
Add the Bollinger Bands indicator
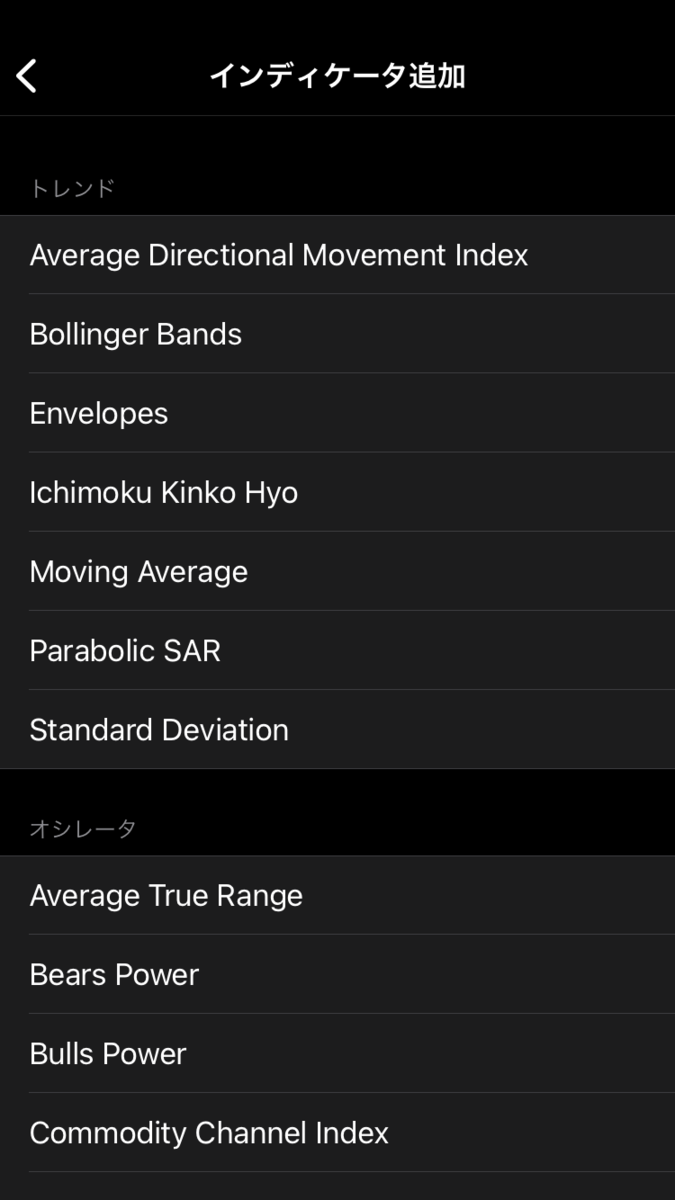[136, 334]
